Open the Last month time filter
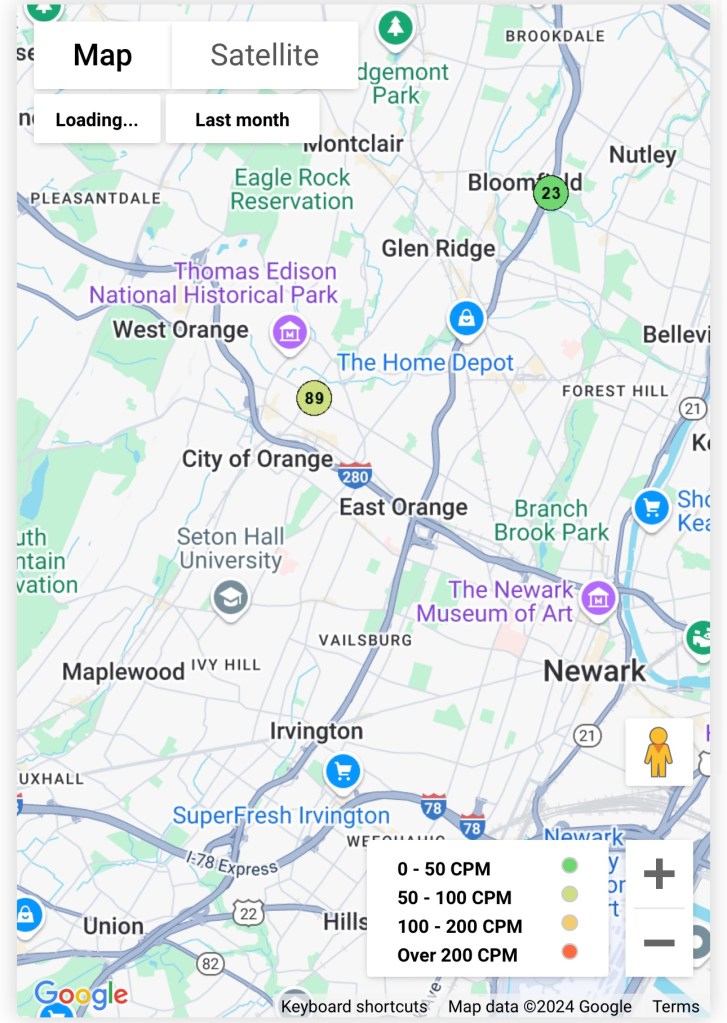The height and width of the screenshot is (1023, 727). (242, 120)
